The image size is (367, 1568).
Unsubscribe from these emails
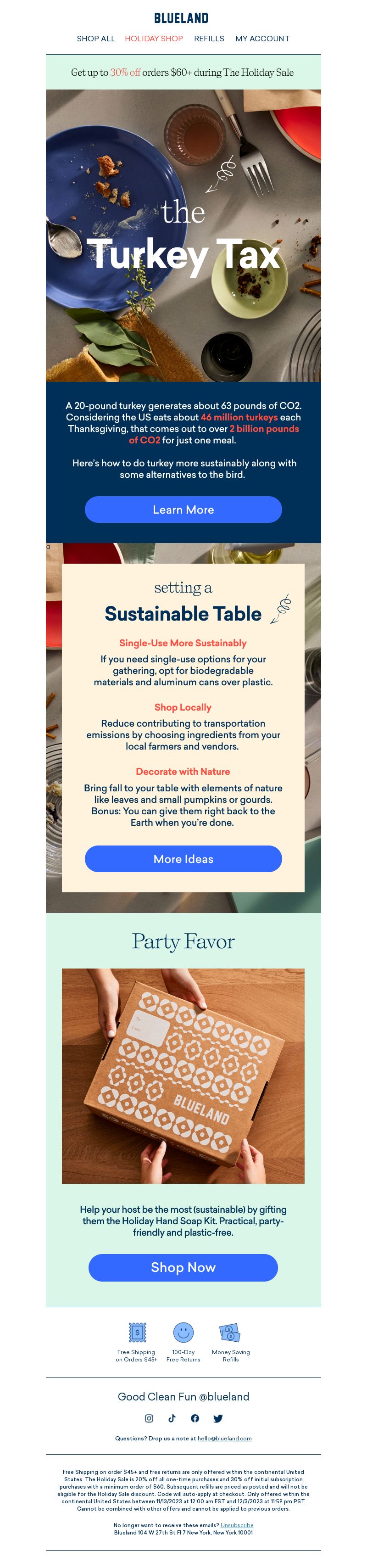pyautogui.click(x=237, y=1525)
